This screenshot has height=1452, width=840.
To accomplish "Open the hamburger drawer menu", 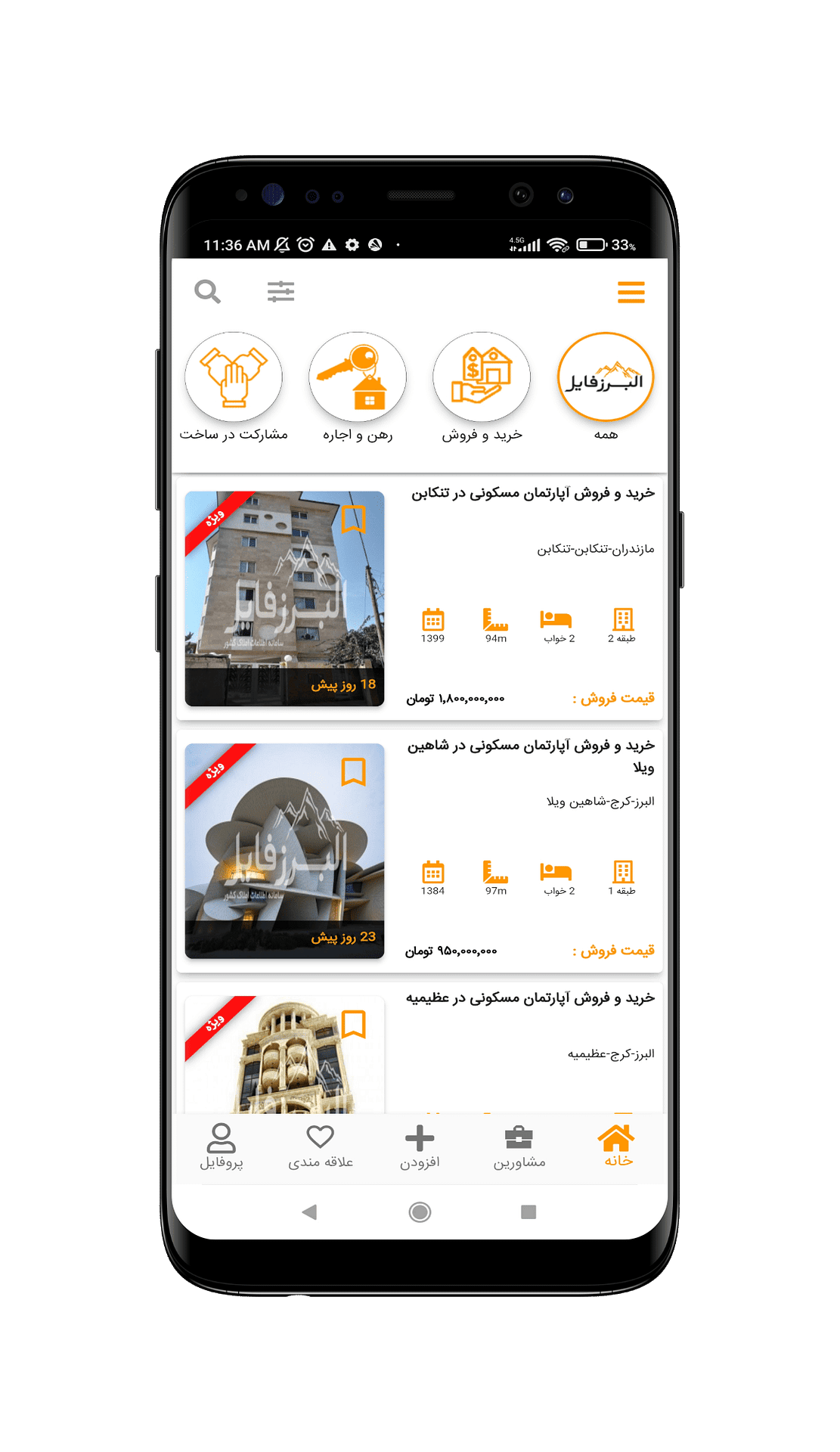I will [x=631, y=292].
